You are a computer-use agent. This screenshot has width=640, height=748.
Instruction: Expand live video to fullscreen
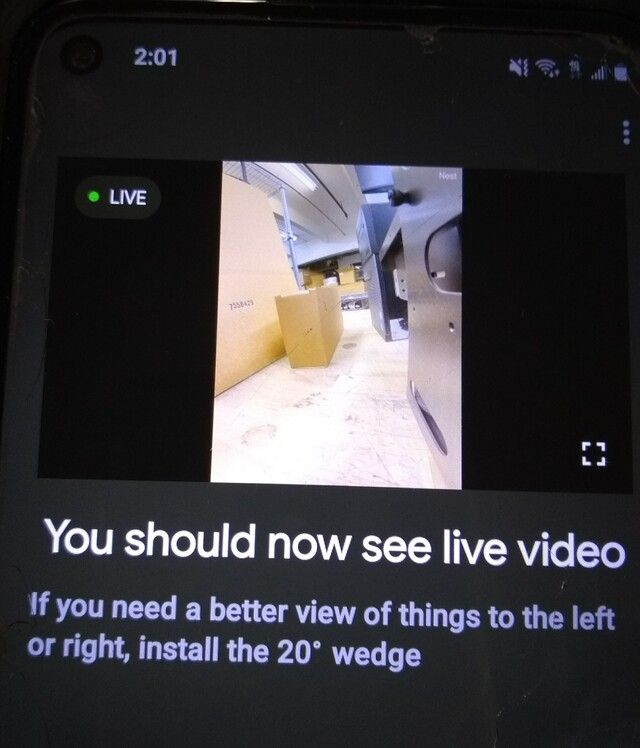coord(594,454)
